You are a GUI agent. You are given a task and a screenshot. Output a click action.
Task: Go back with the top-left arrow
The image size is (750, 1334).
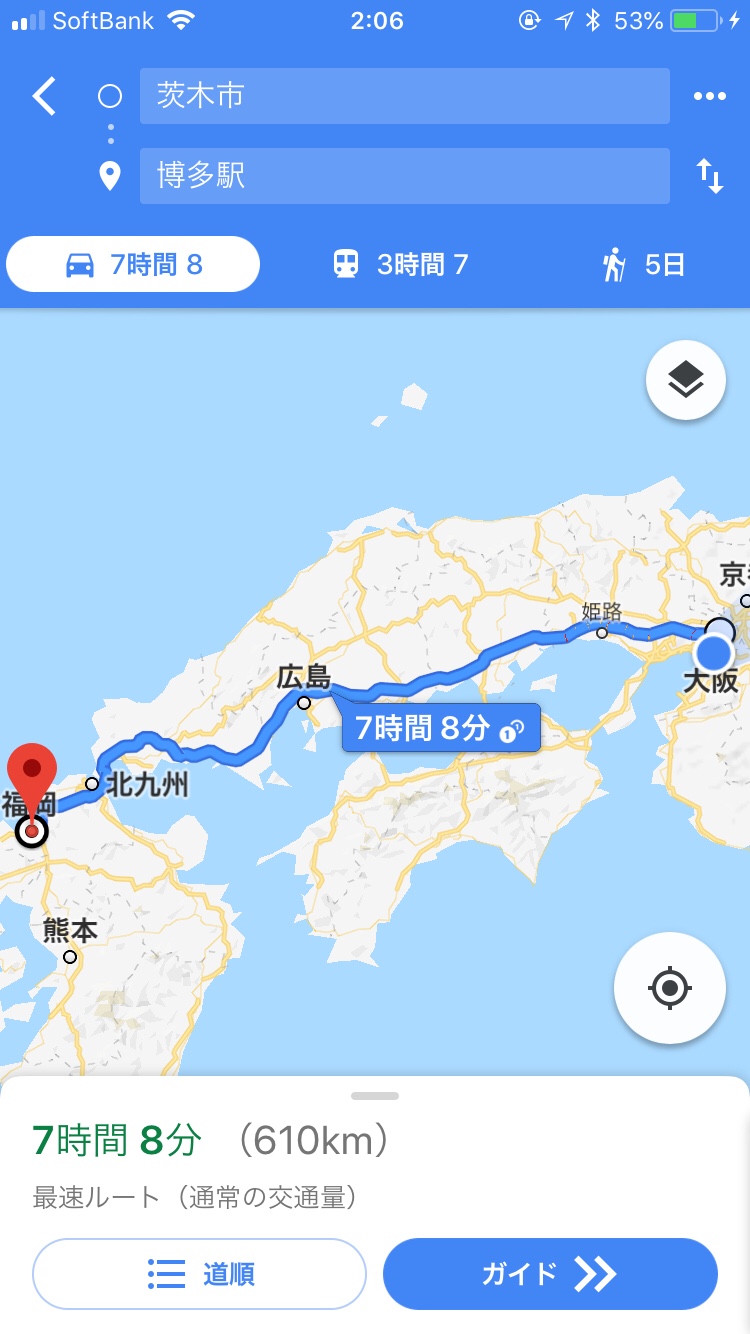[44, 96]
